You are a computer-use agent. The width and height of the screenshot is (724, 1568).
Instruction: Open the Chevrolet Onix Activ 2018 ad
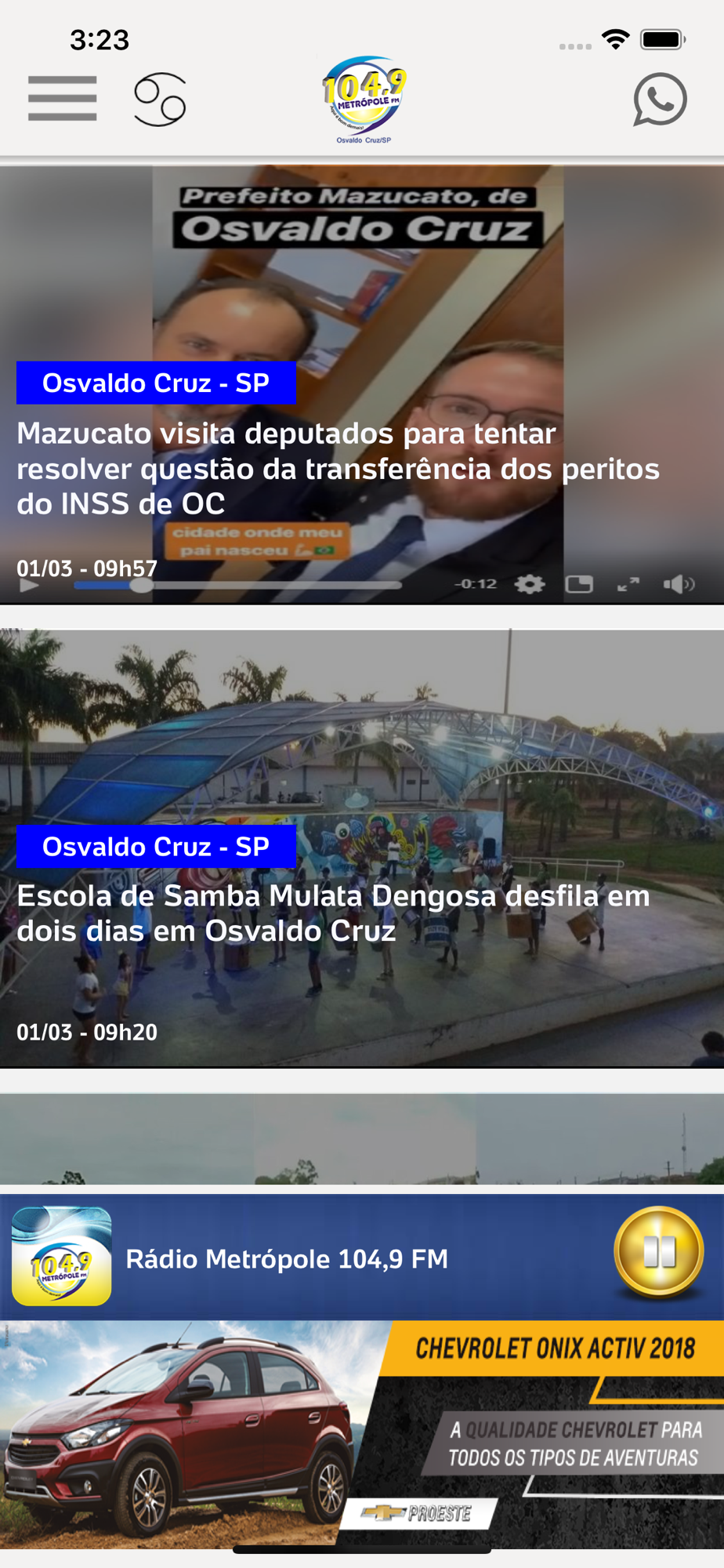362,1433
